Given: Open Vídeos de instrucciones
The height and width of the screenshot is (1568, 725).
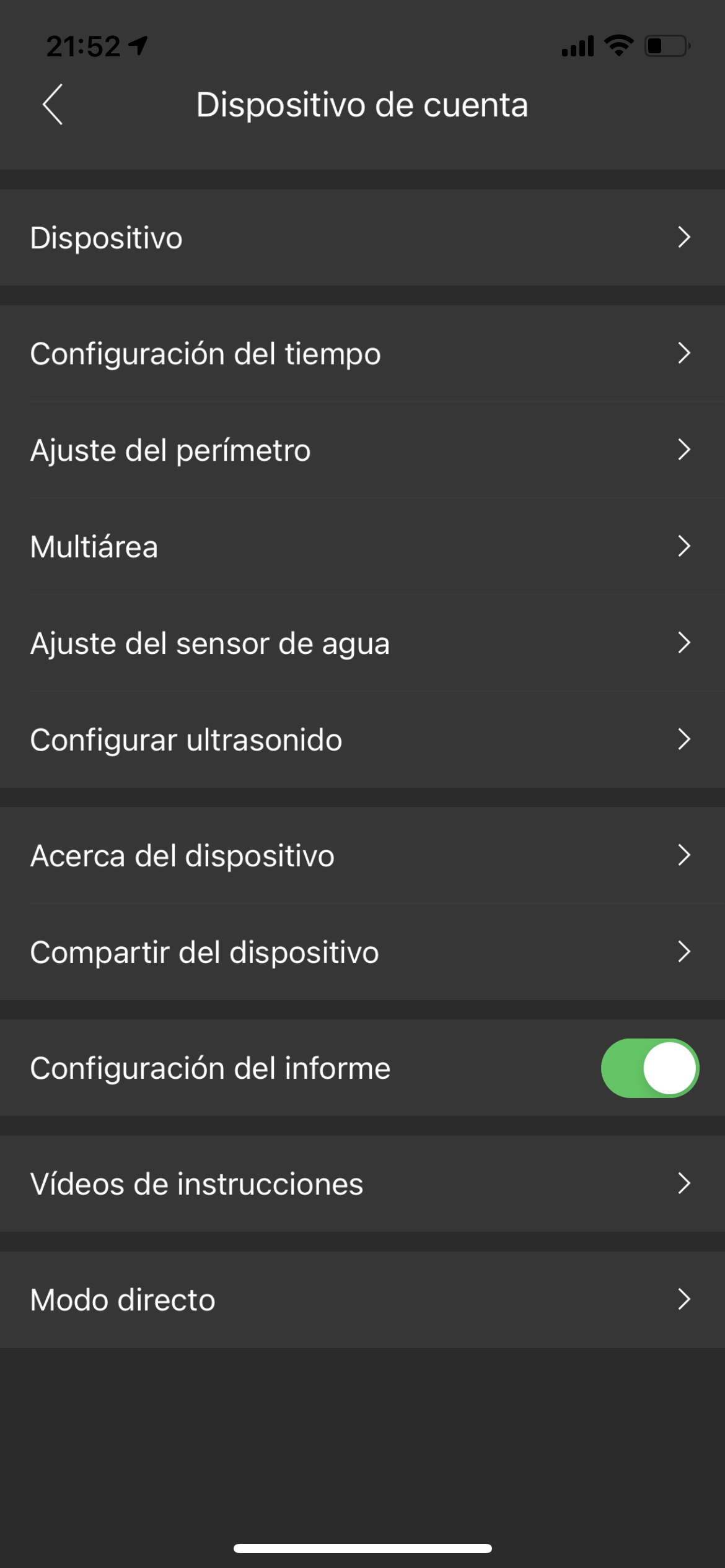Looking at the screenshot, I should [x=362, y=1183].
